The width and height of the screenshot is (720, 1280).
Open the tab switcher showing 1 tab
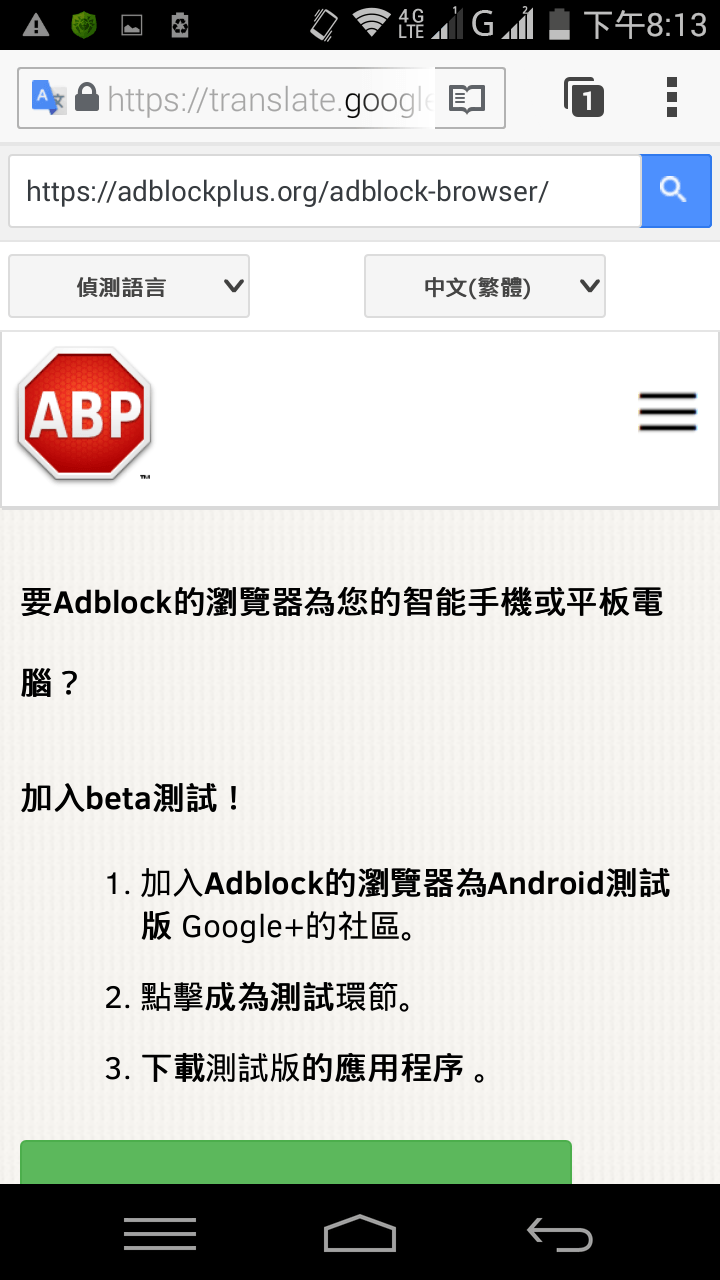point(585,98)
